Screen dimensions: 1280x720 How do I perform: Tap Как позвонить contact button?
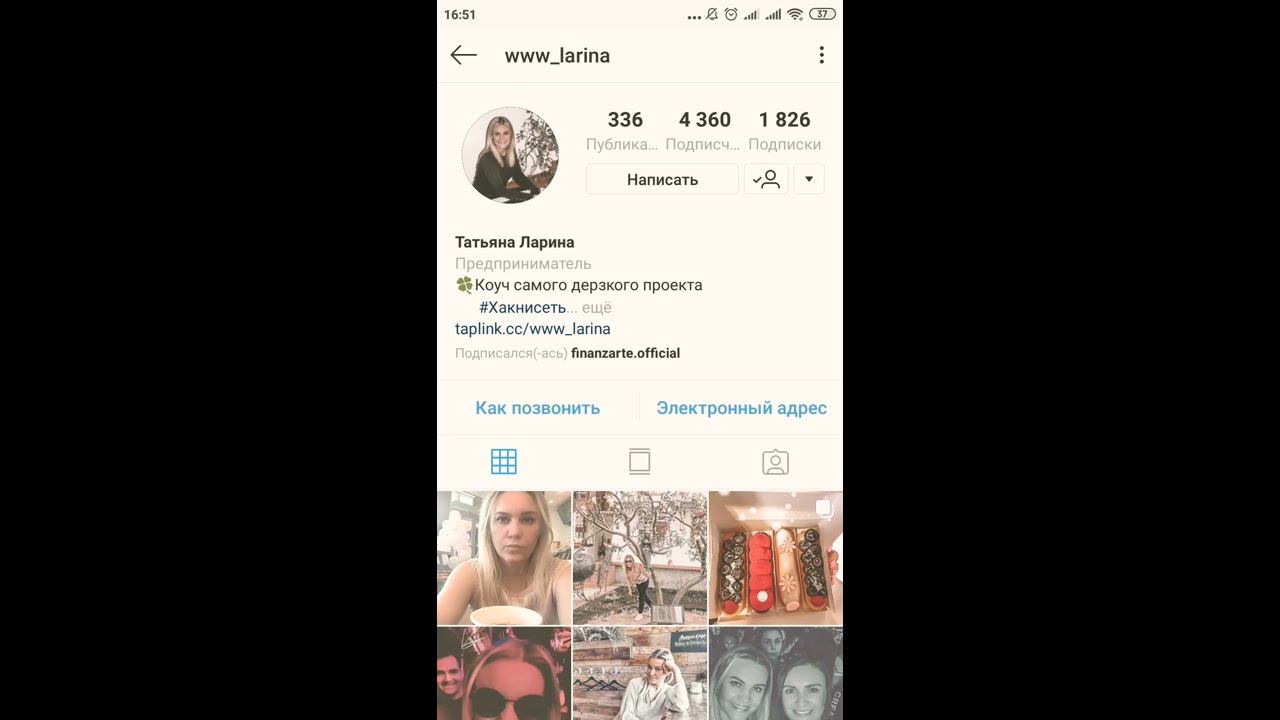(537, 408)
